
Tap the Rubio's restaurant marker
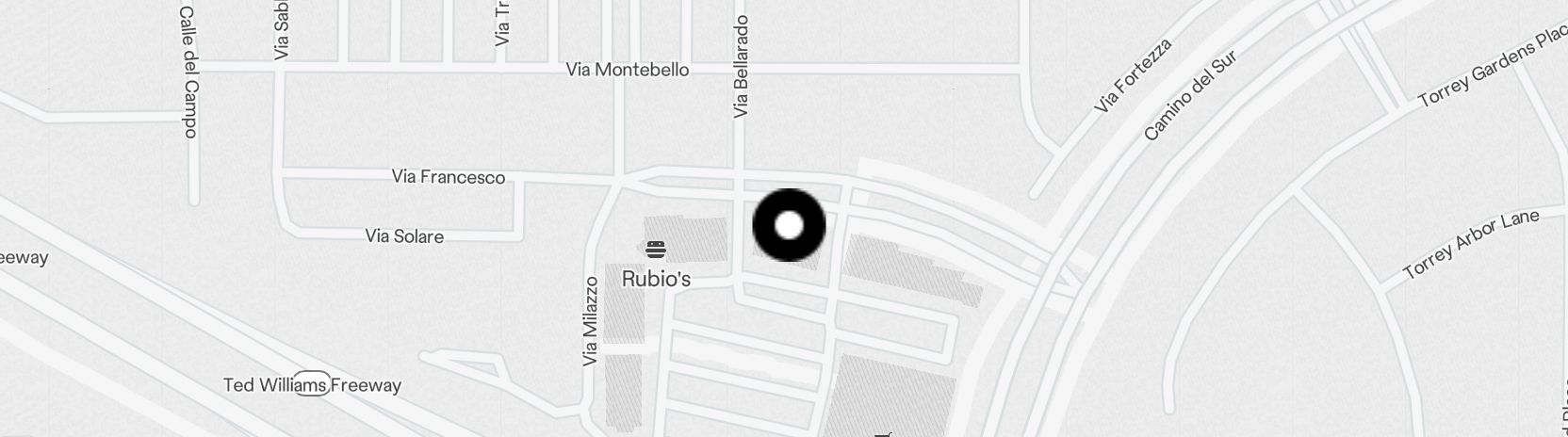pyautogui.click(x=656, y=251)
